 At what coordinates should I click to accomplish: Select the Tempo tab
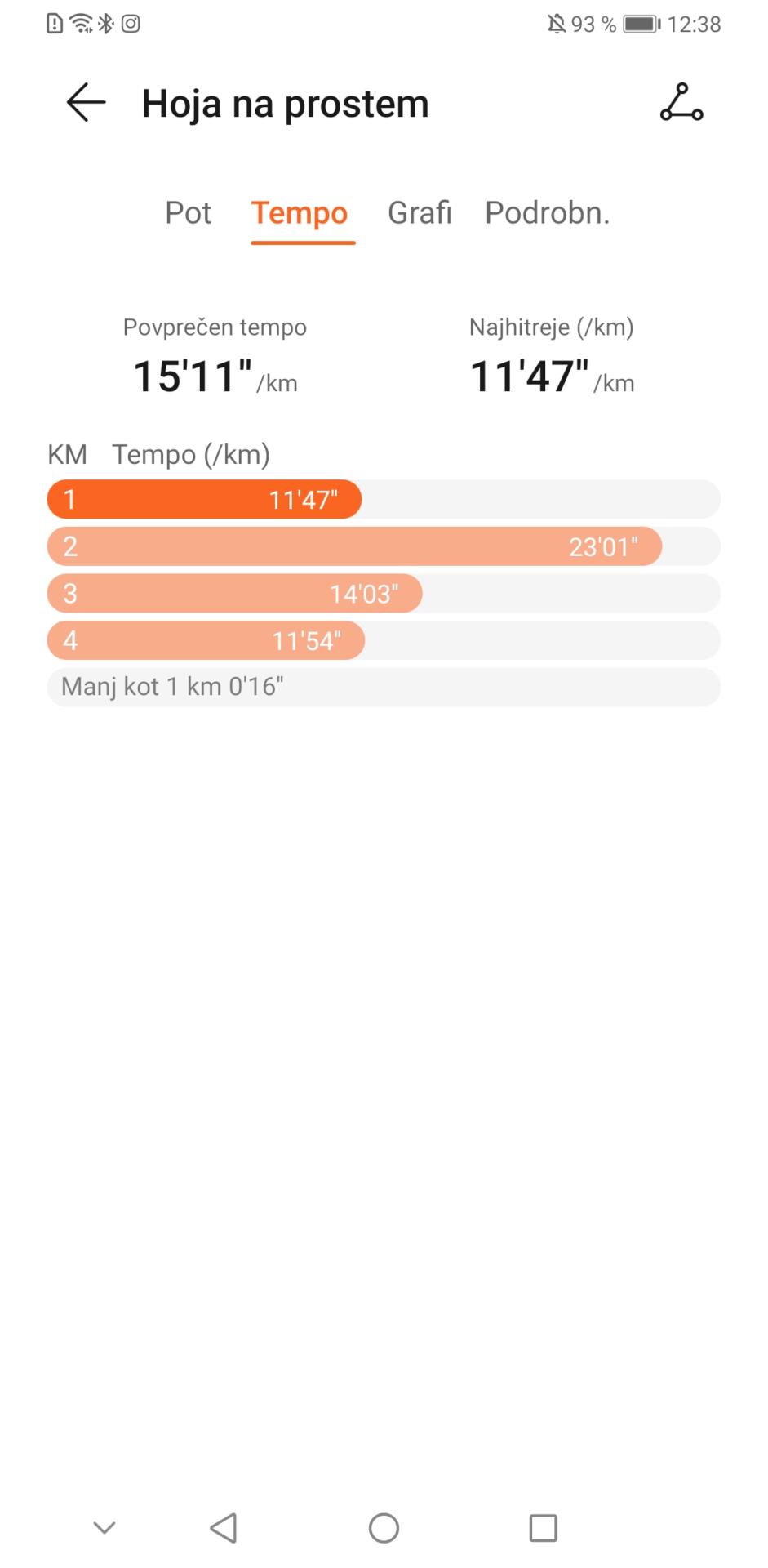pyautogui.click(x=300, y=214)
